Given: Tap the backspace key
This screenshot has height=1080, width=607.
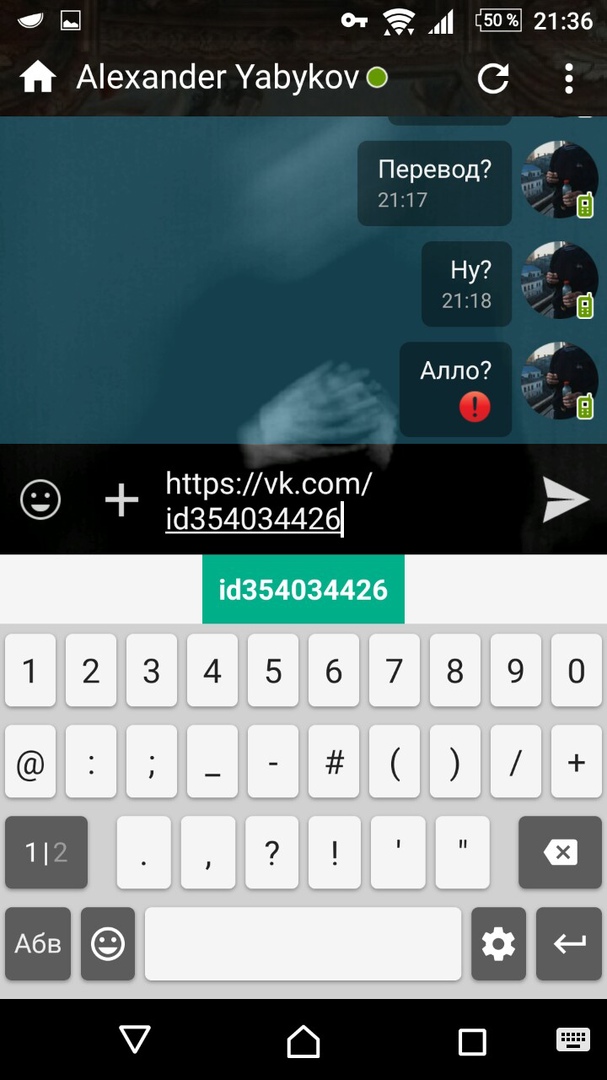Looking at the screenshot, I should [x=559, y=853].
